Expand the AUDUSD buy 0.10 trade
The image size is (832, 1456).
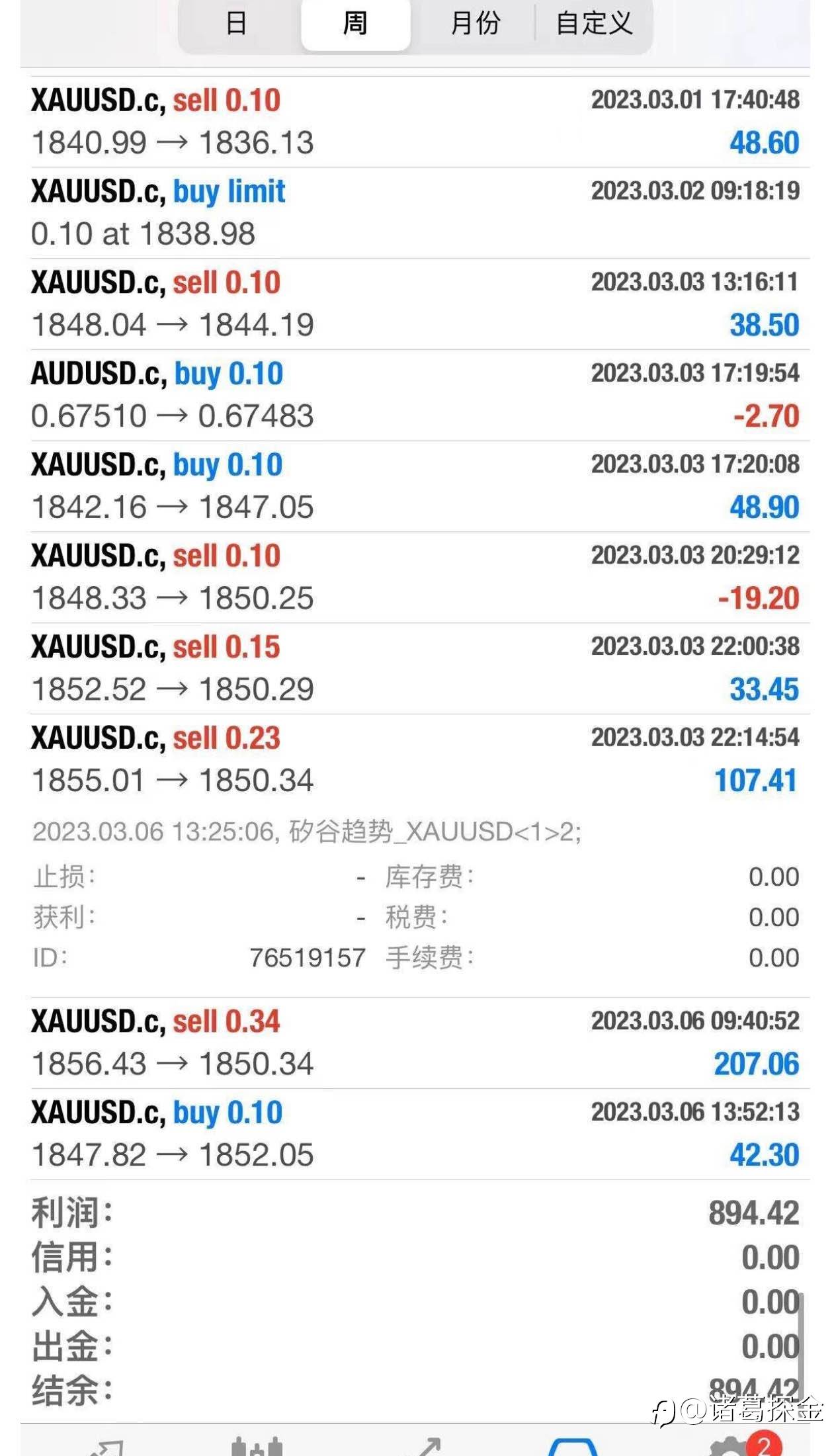(x=415, y=395)
